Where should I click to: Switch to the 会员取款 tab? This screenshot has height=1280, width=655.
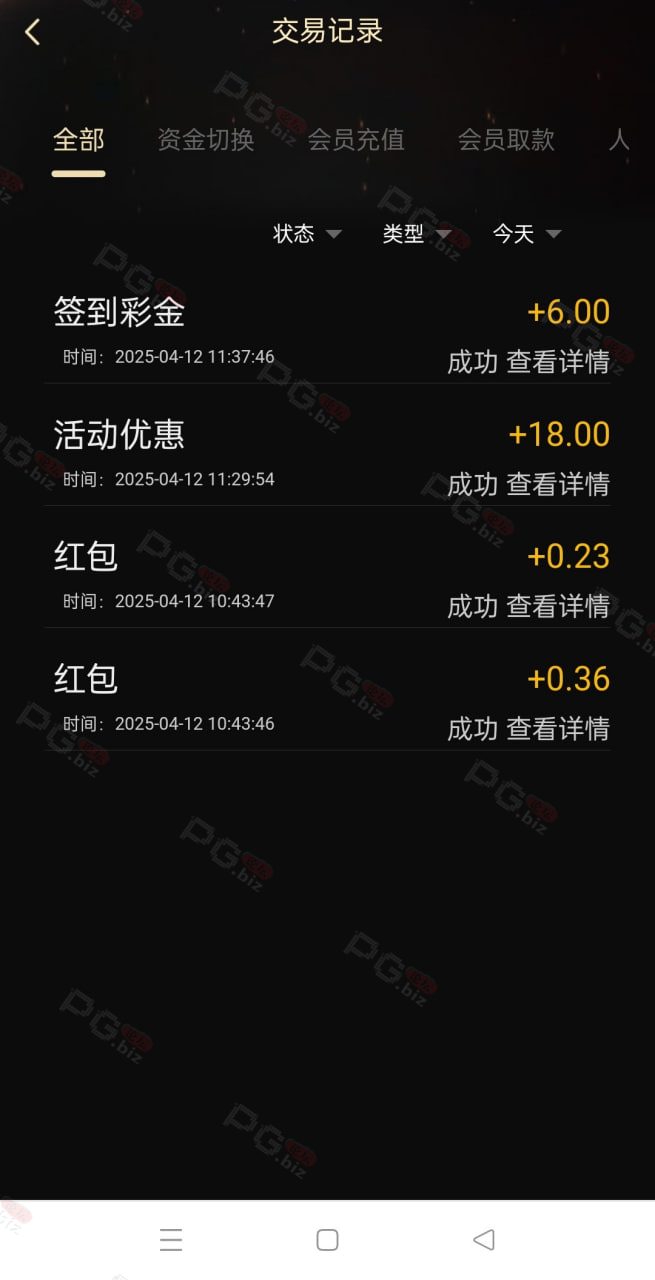[506, 140]
